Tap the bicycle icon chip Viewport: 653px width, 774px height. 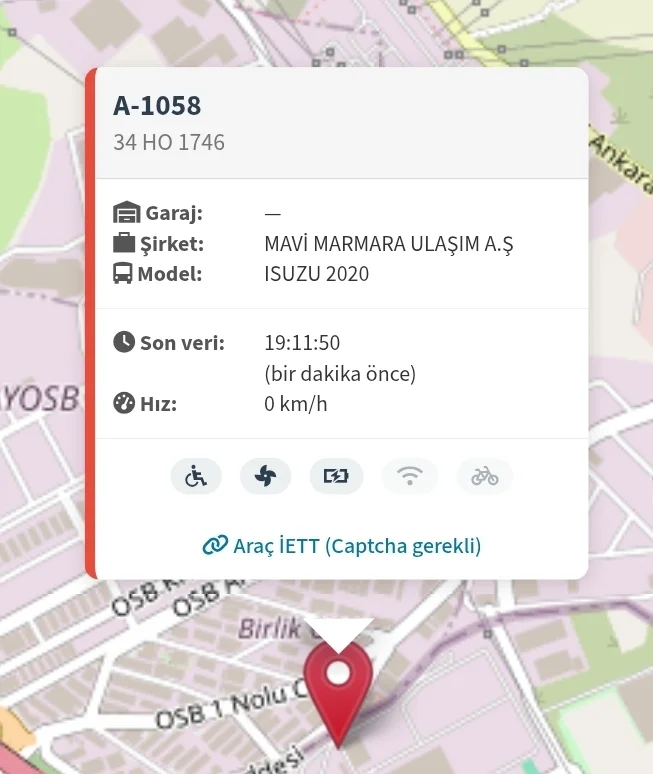point(485,476)
